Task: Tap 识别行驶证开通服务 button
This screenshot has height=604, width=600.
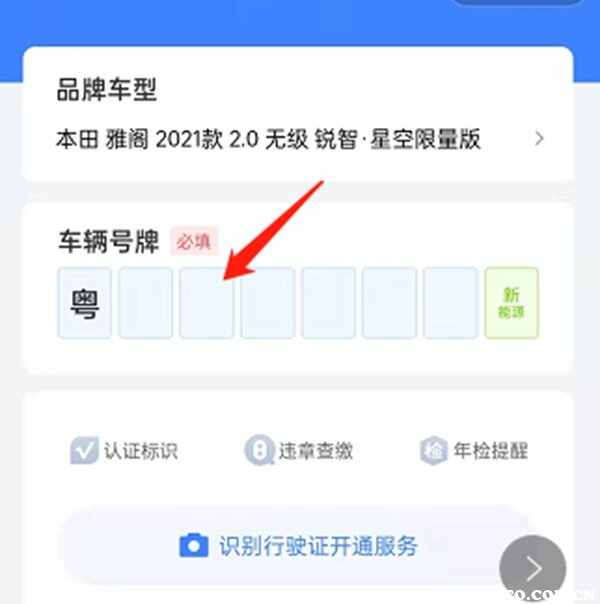Action: click(298, 546)
